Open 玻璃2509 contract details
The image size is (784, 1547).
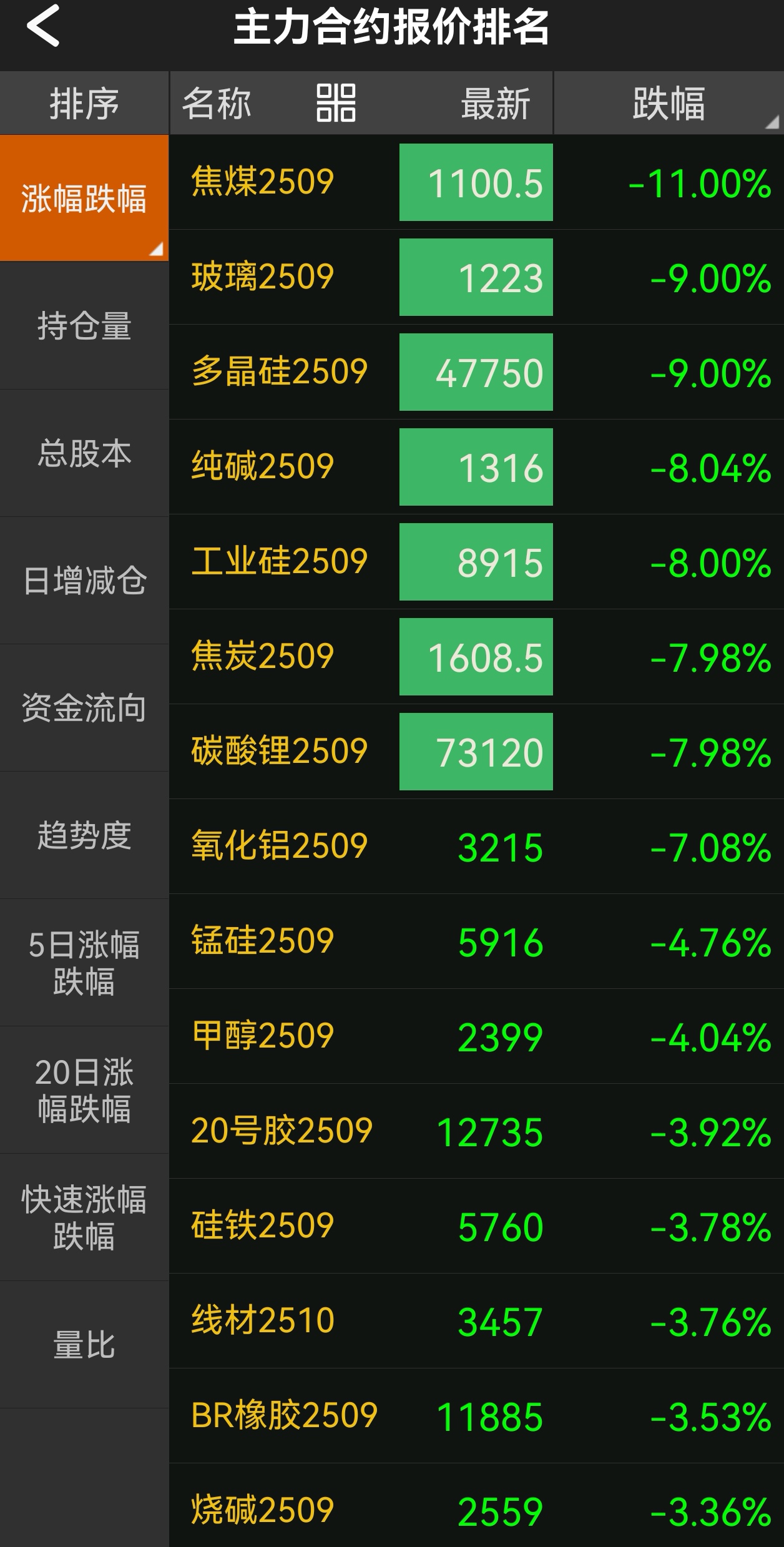tap(262, 277)
